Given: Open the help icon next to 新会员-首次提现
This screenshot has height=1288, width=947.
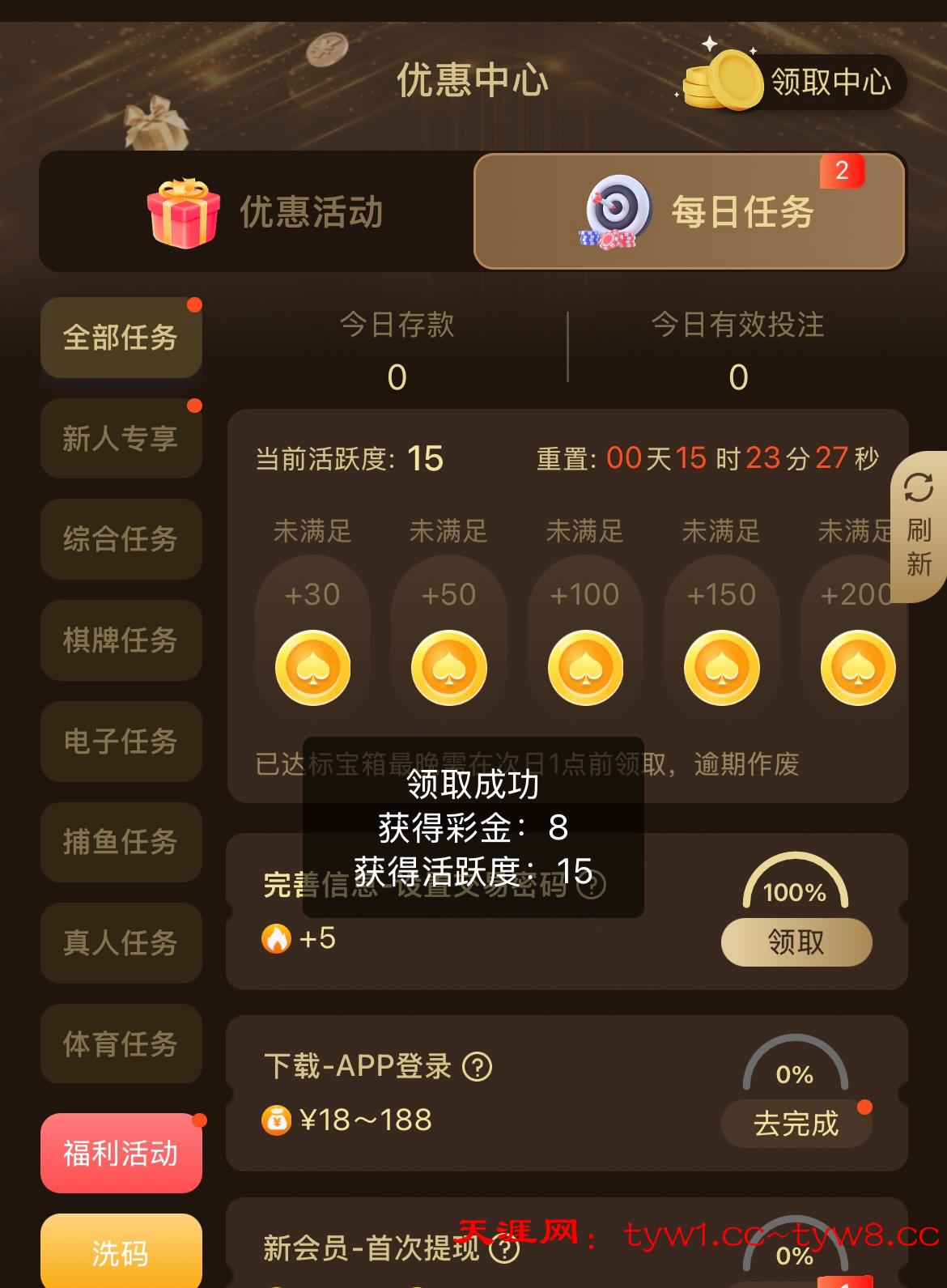Looking at the screenshot, I should point(505,1249).
